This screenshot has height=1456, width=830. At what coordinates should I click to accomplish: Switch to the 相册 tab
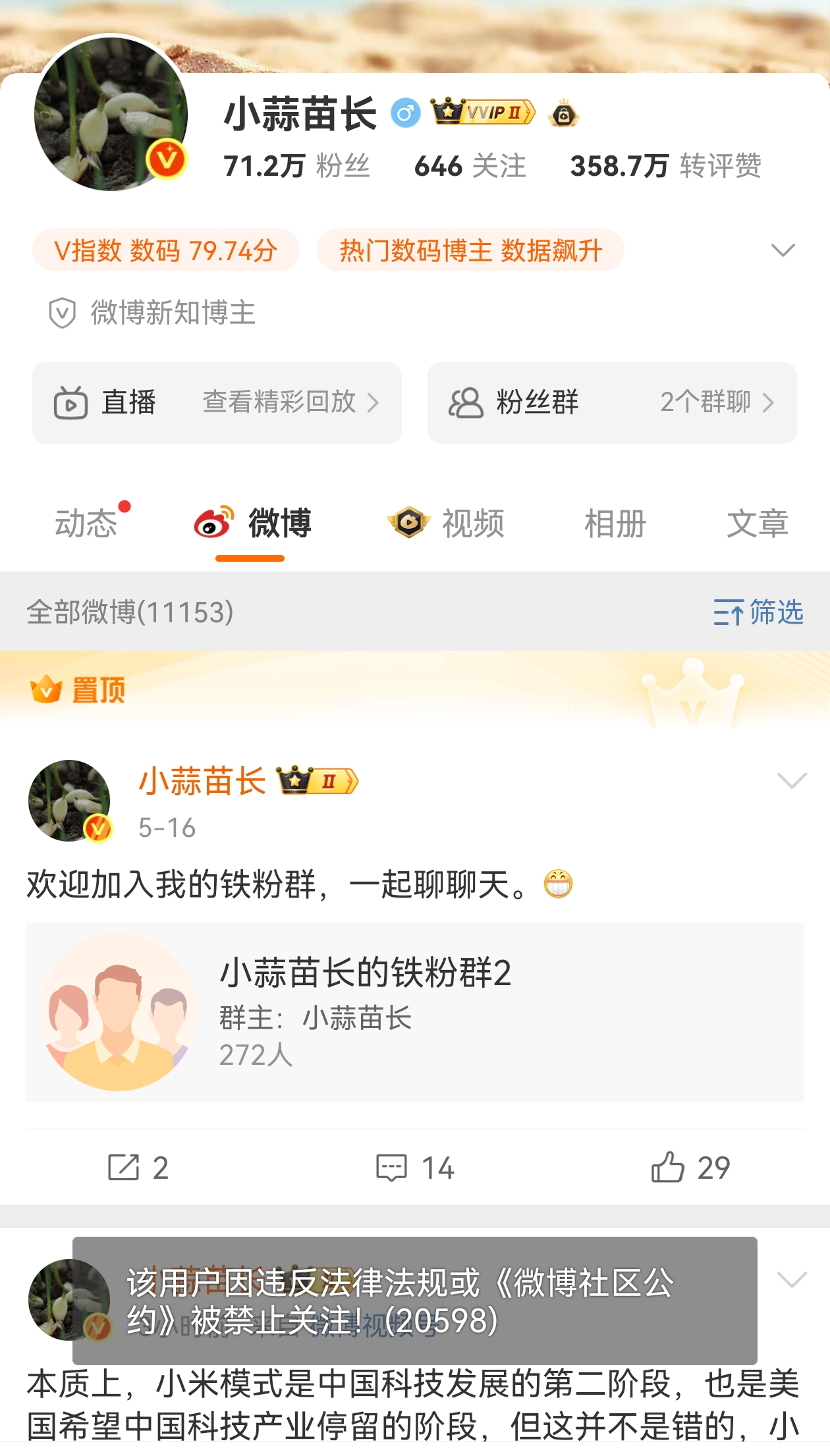pos(615,524)
